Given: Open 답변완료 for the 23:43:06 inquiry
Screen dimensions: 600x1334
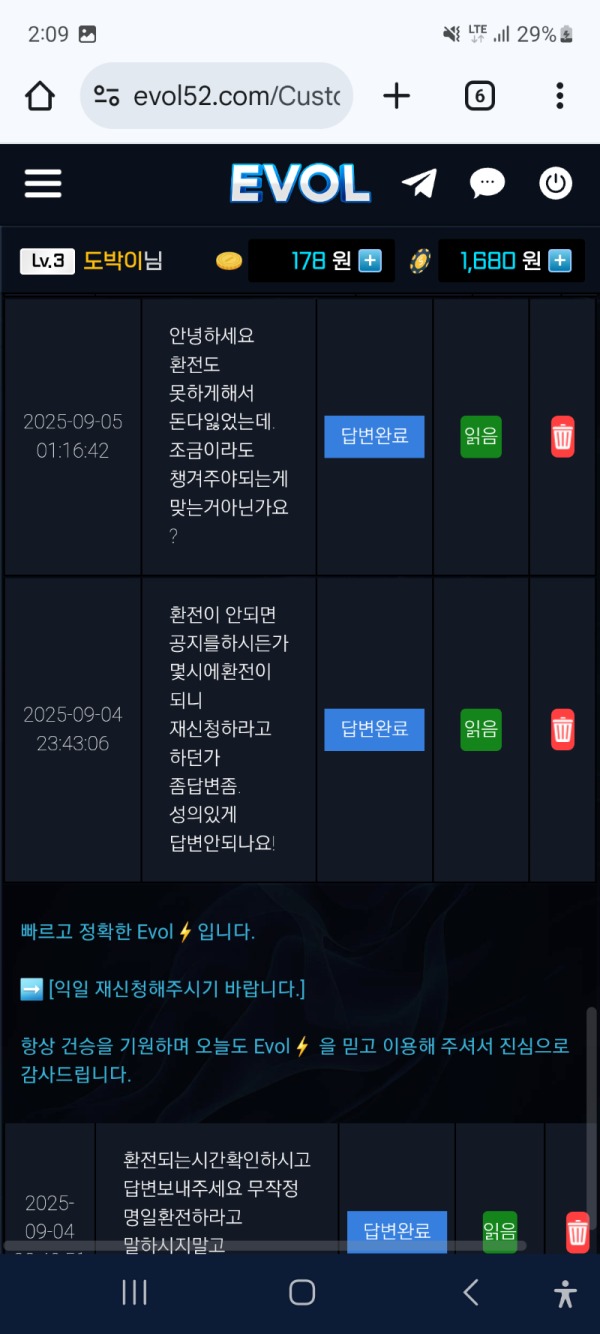Looking at the screenshot, I should [x=374, y=729].
